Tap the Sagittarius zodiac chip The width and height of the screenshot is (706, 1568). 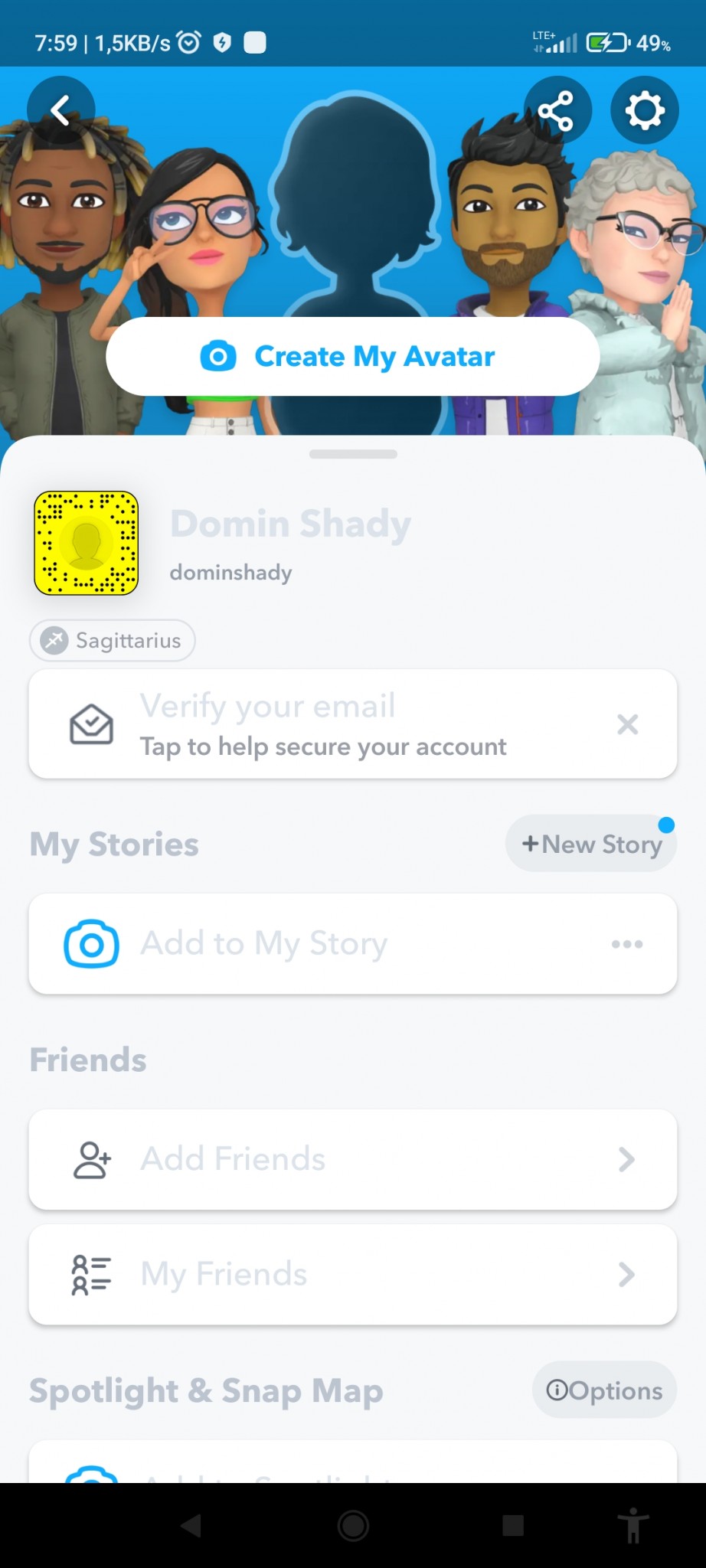113,640
